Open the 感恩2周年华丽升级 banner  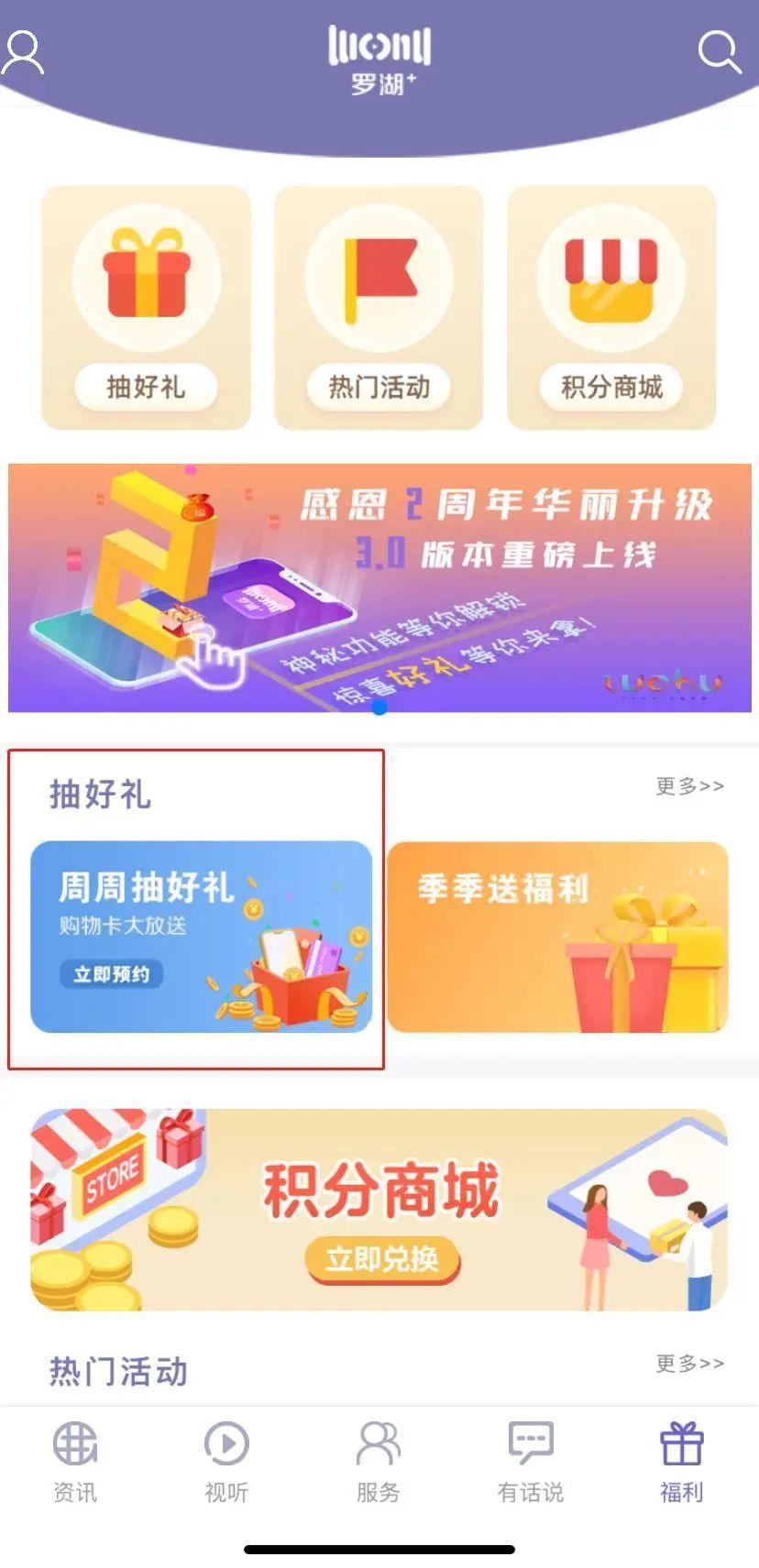coord(379,587)
